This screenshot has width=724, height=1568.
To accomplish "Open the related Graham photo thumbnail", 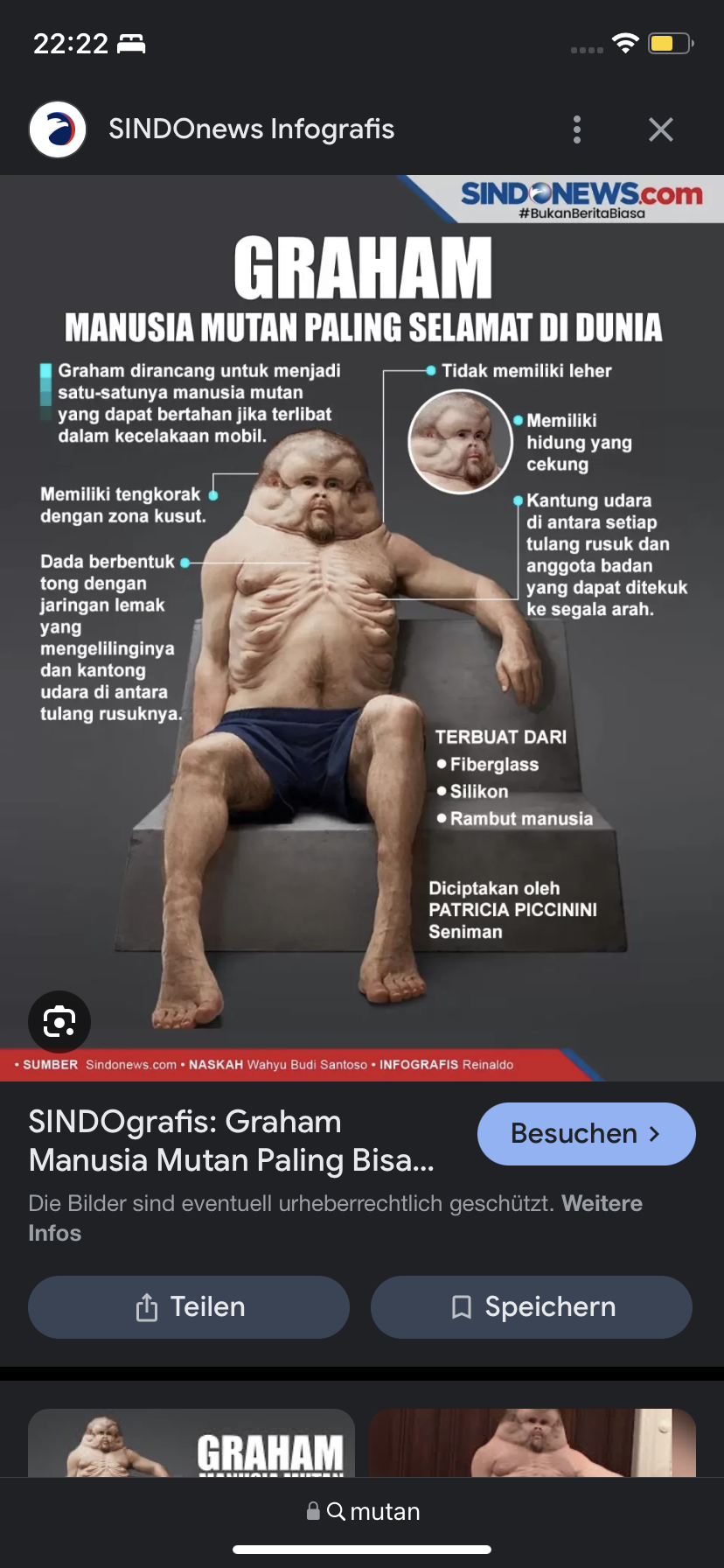I will 532,1444.
